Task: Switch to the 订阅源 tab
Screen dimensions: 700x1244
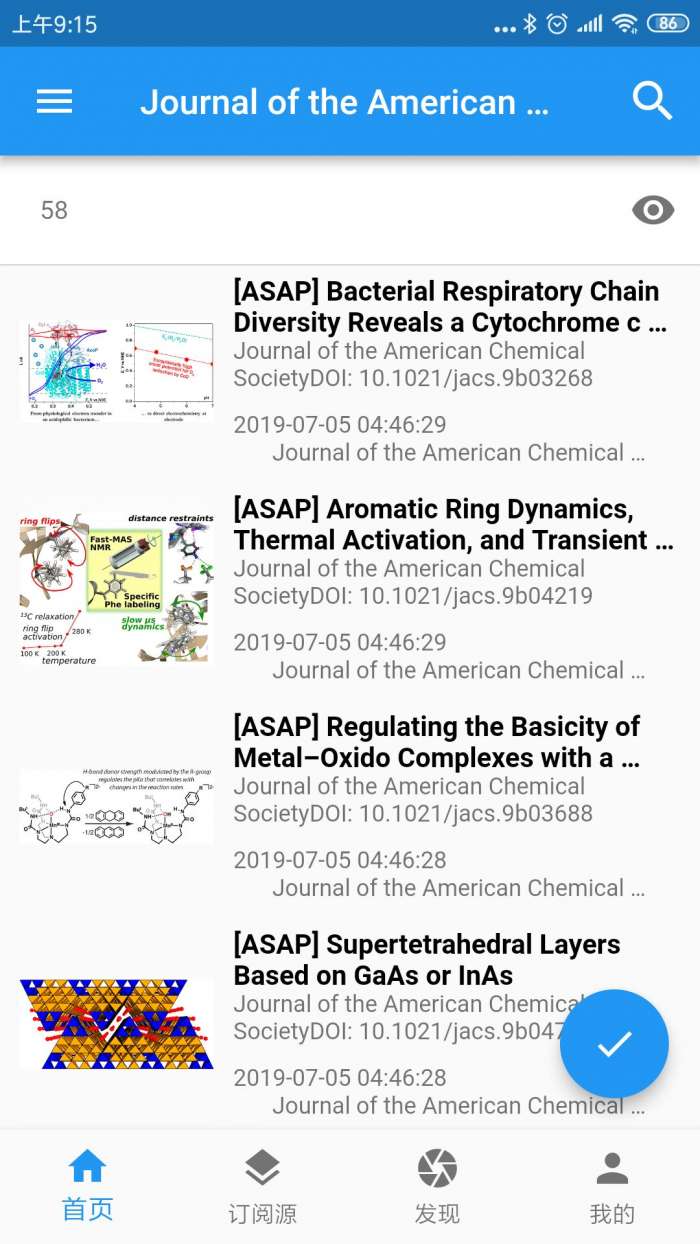Action: click(x=262, y=1187)
